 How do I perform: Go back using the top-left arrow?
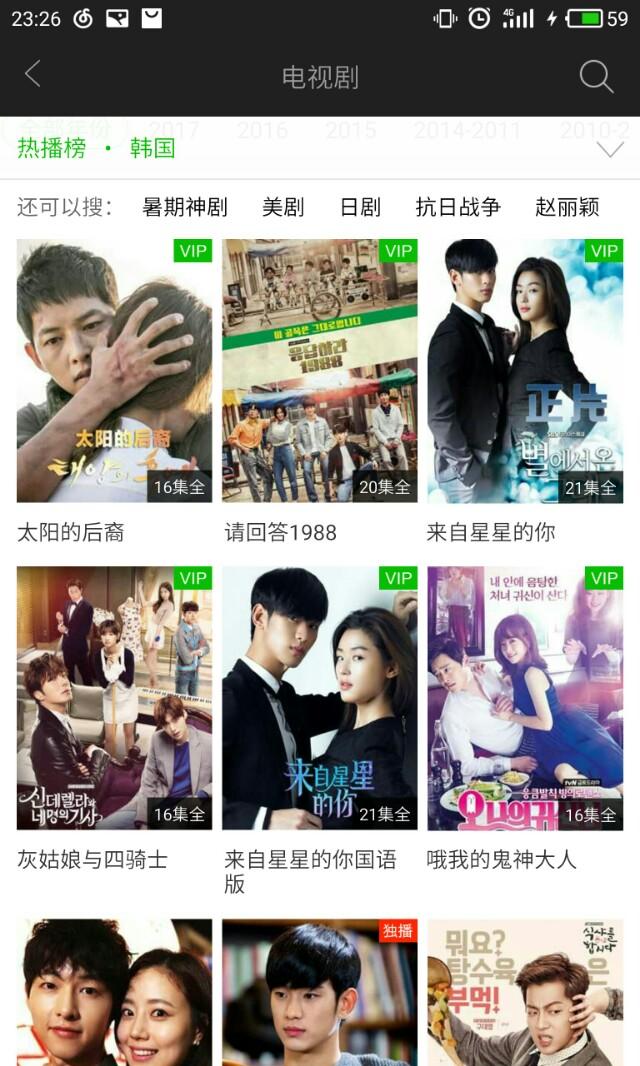pyautogui.click(x=33, y=75)
